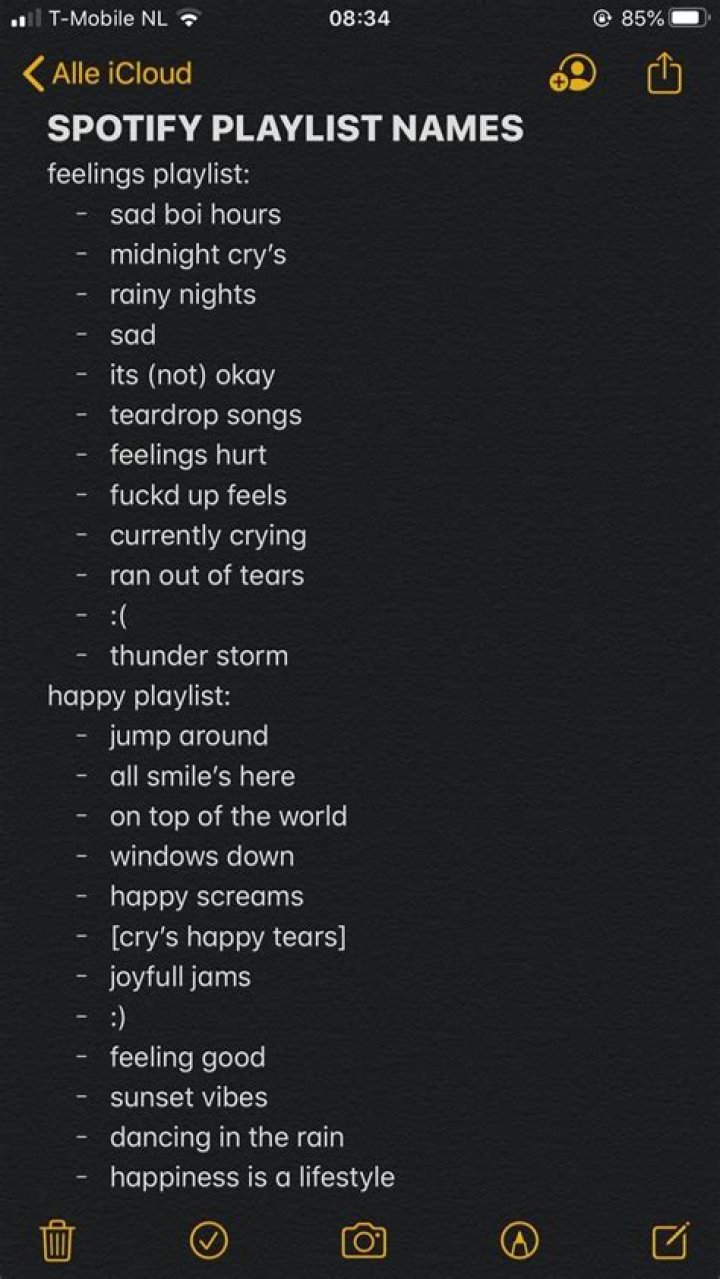Tap the line reading sad boi hours
Image resolution: width=720 pixels, height=1279 pixels.
point(195,214)
